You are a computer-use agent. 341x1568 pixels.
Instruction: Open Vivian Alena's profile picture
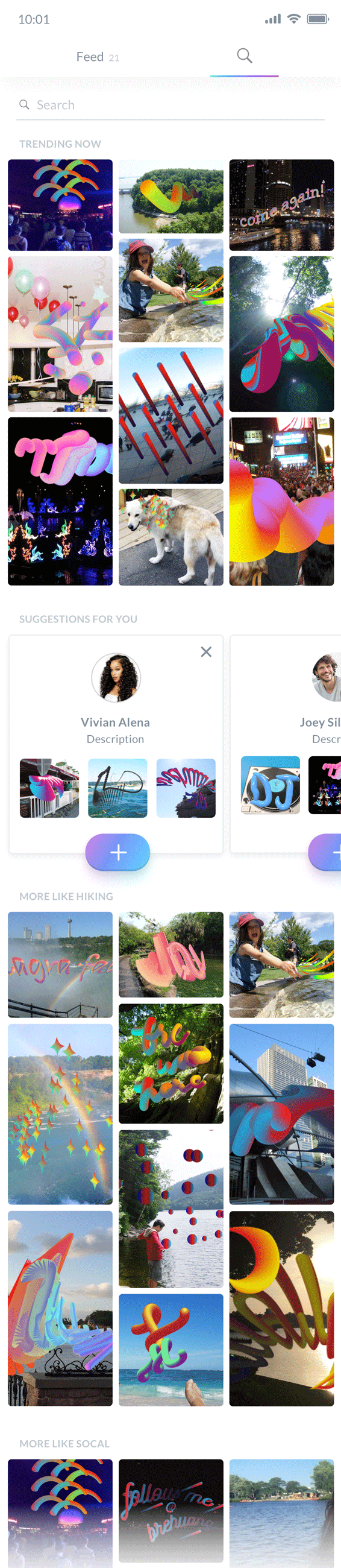(x=116, y=677)
